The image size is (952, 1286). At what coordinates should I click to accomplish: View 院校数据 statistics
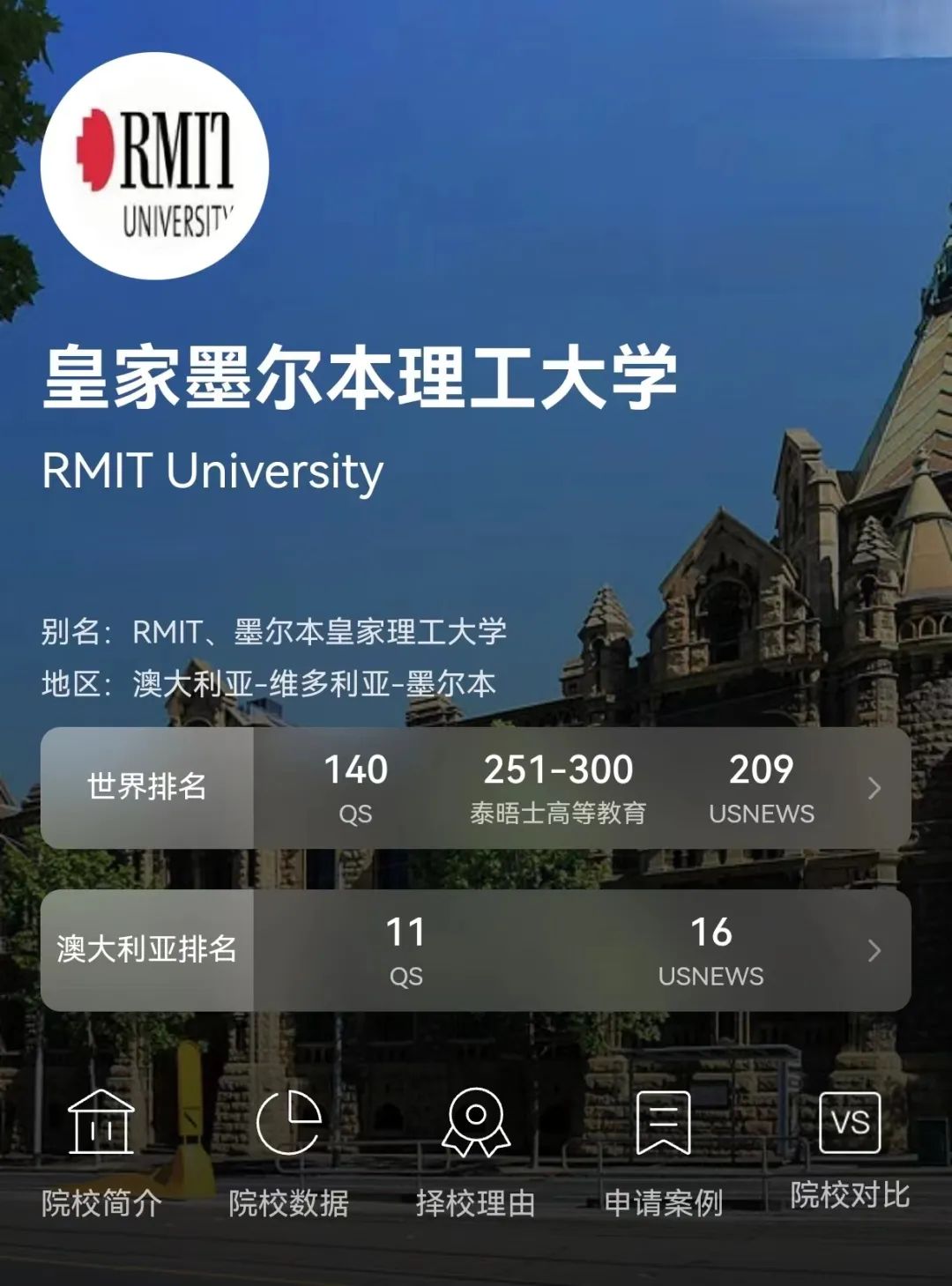(x=288, y=1152)
